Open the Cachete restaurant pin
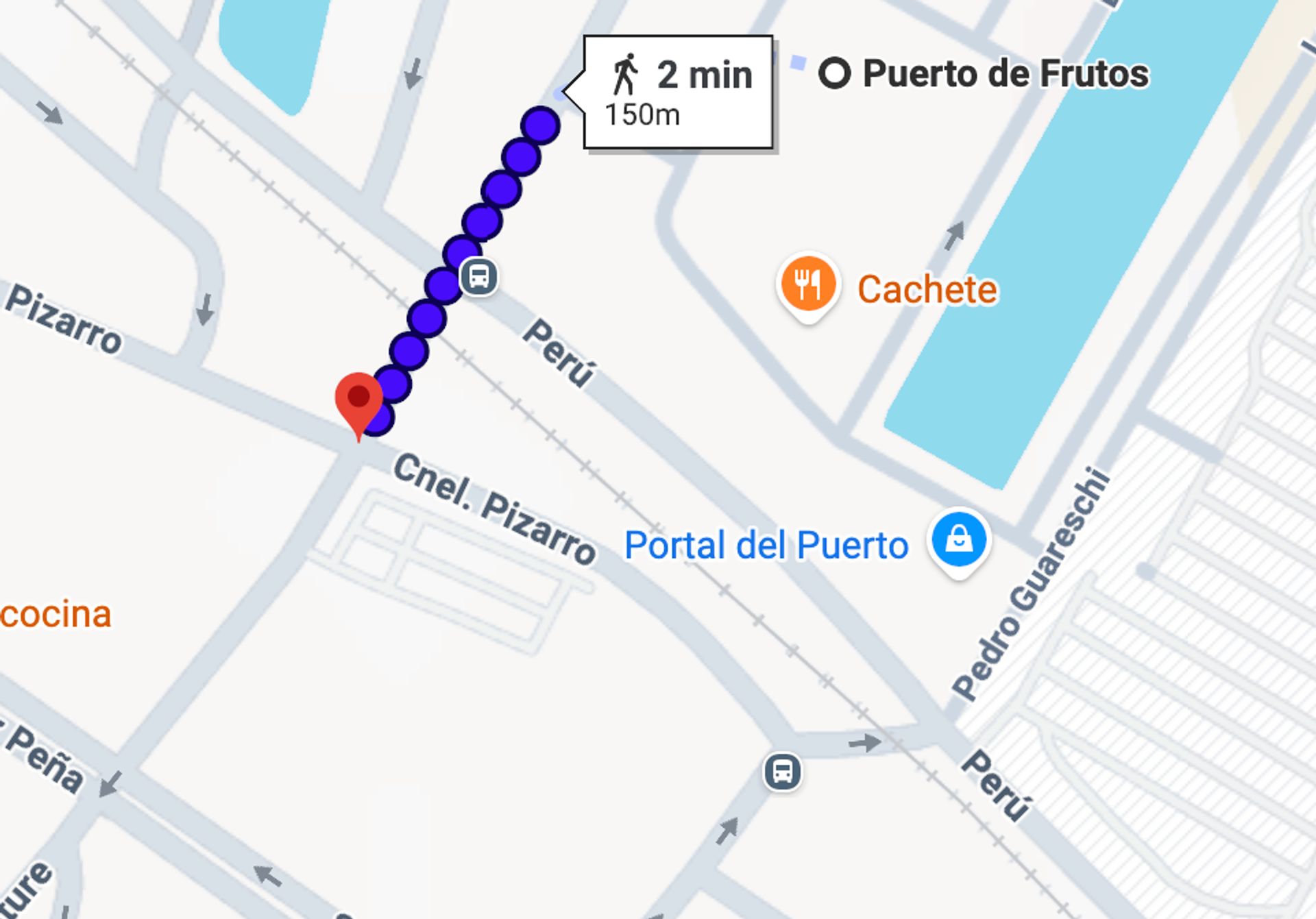The image size is (1316, 919). pos(808,284)
